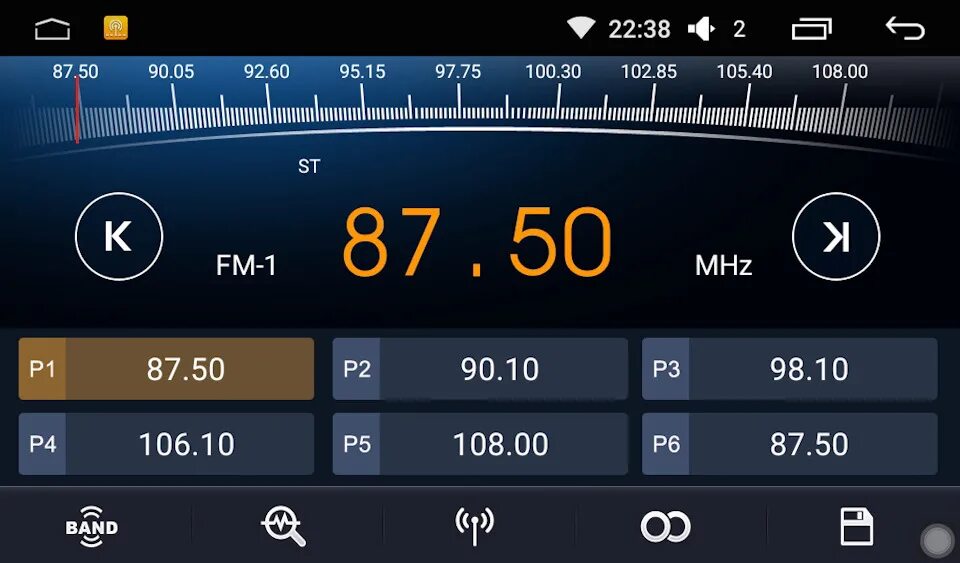Toggle the stereo double-circle icon
The image size is (960, 563).
click(666, 526)
